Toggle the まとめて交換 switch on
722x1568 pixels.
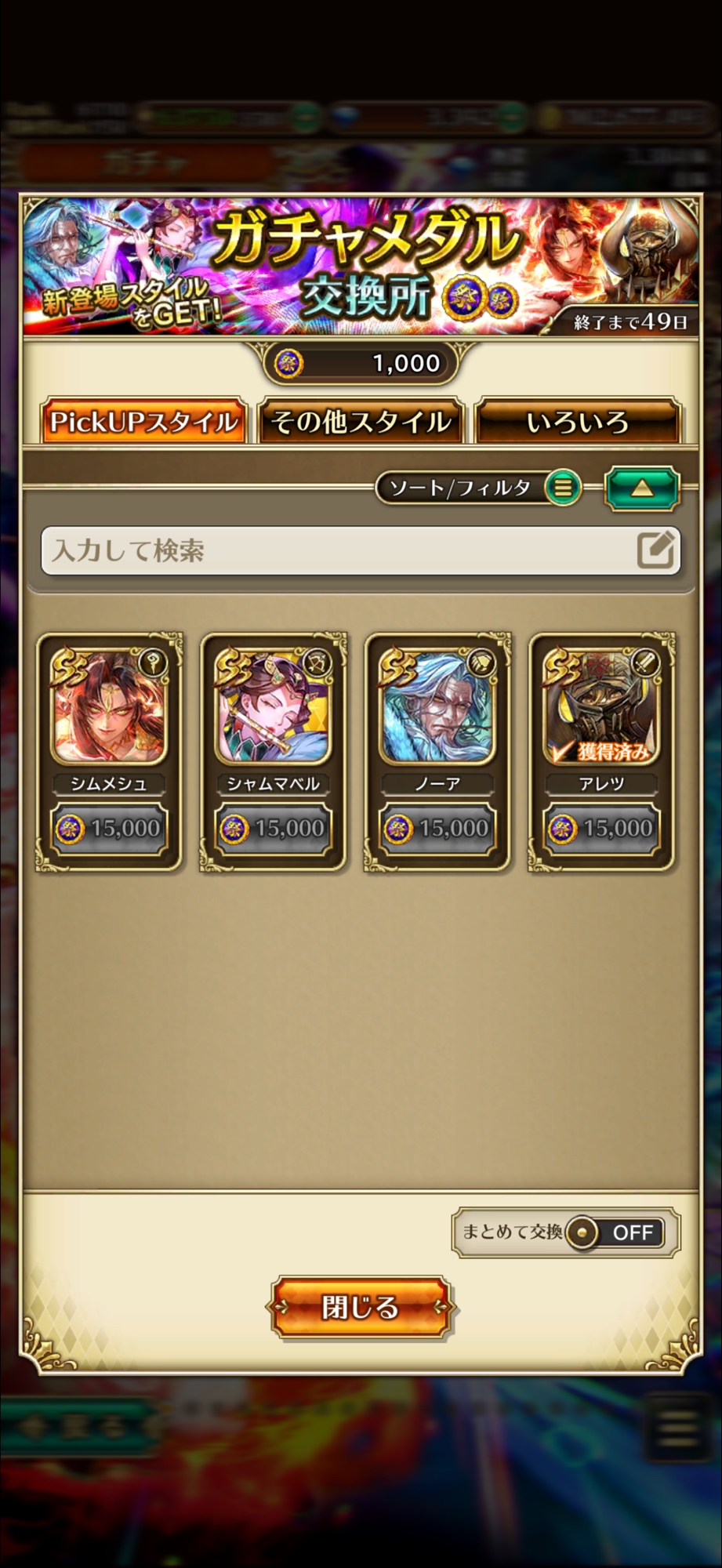point(615,1232)
